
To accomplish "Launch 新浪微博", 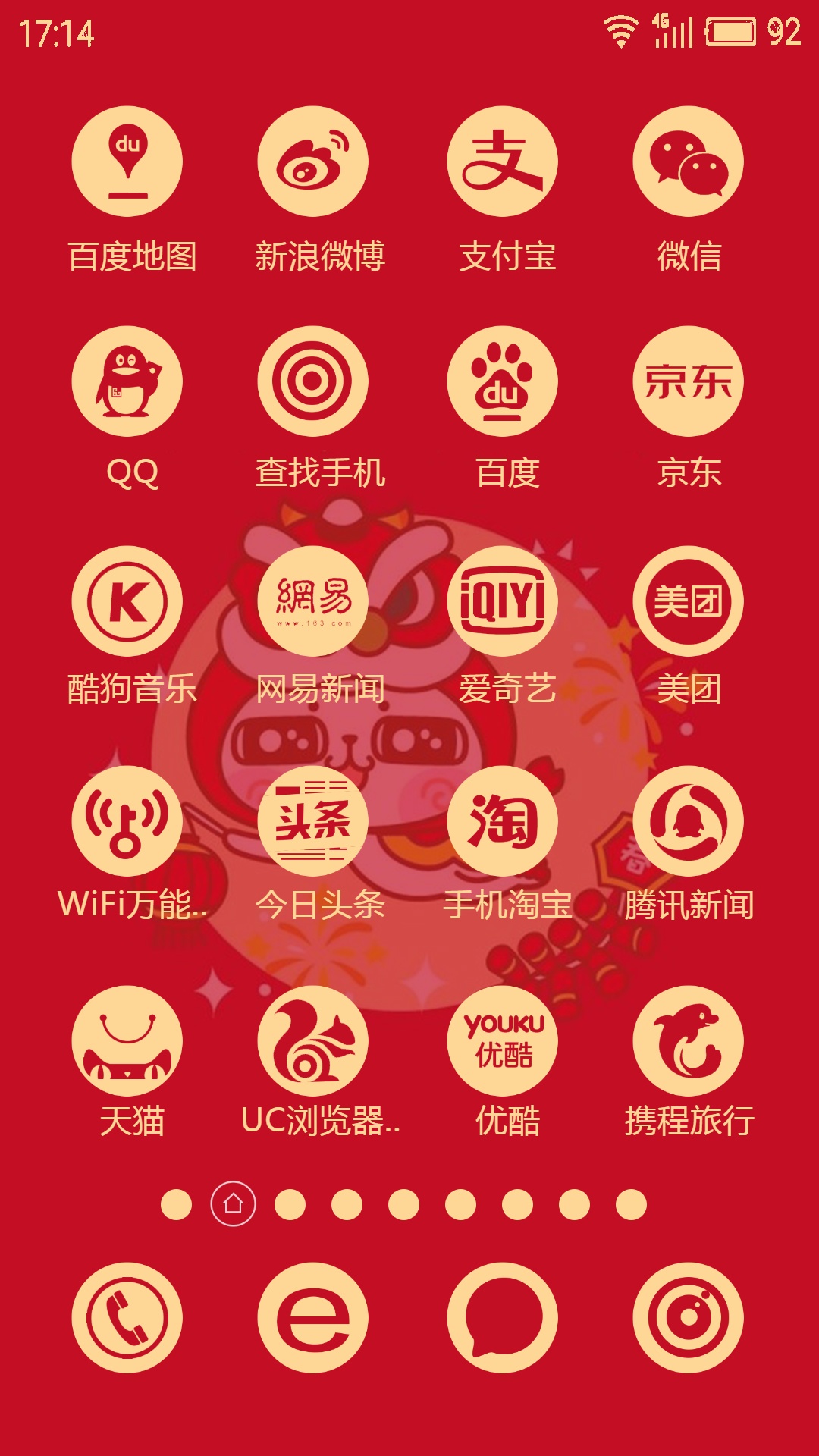I will (313, 162).
